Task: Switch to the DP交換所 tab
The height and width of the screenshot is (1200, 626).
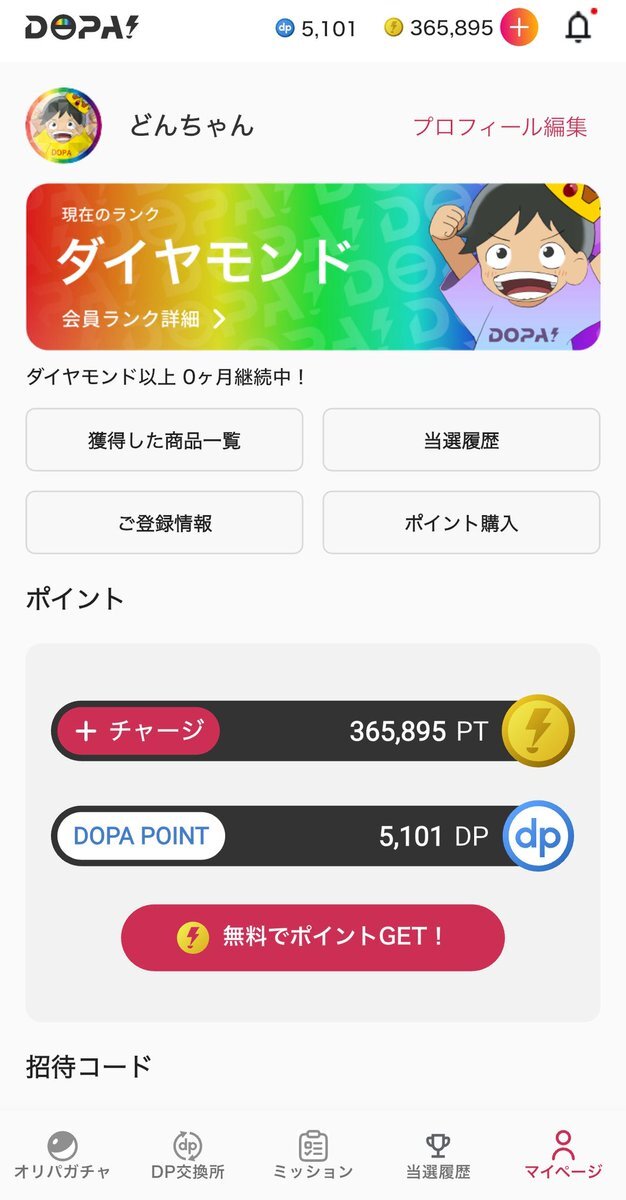Action: tap(187, 1155)
